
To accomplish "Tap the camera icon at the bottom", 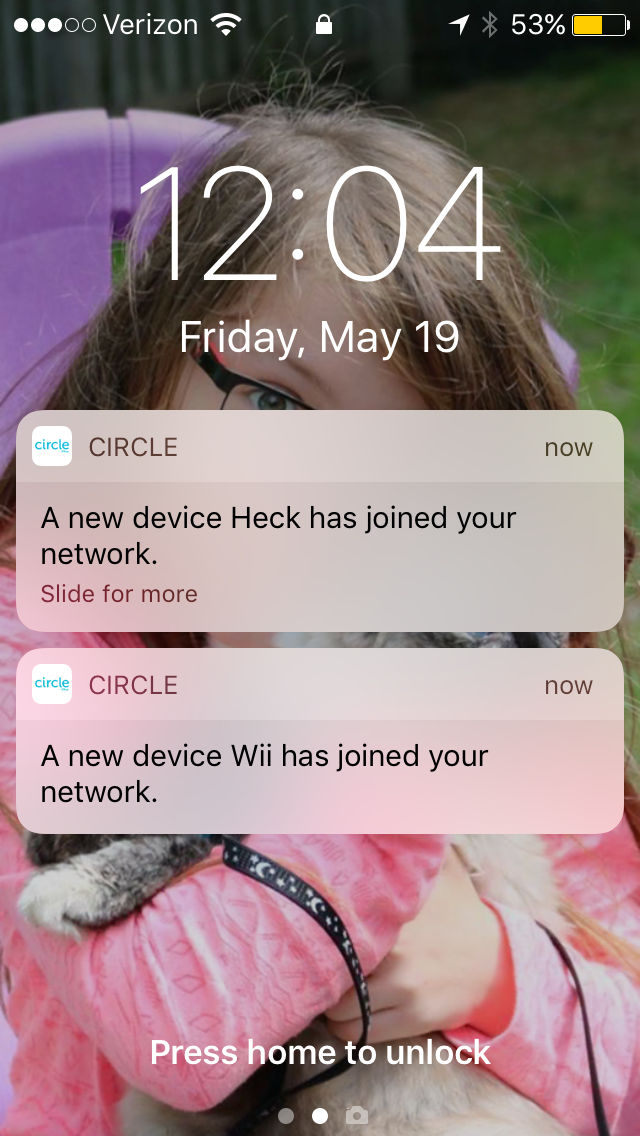I will 357,1115.
